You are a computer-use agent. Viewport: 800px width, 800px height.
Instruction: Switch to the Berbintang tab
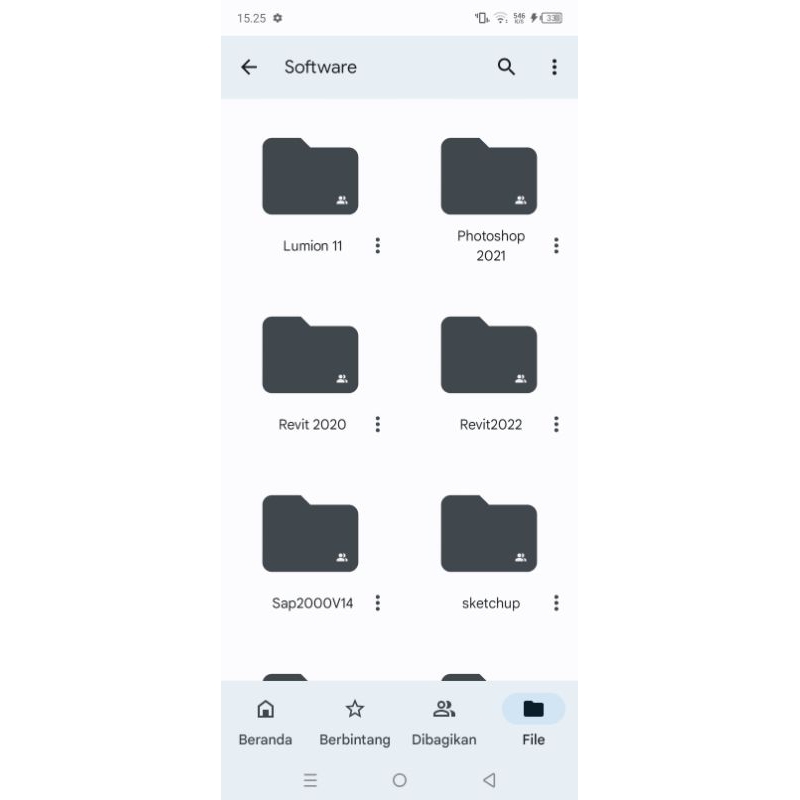(x=354, y=721)
